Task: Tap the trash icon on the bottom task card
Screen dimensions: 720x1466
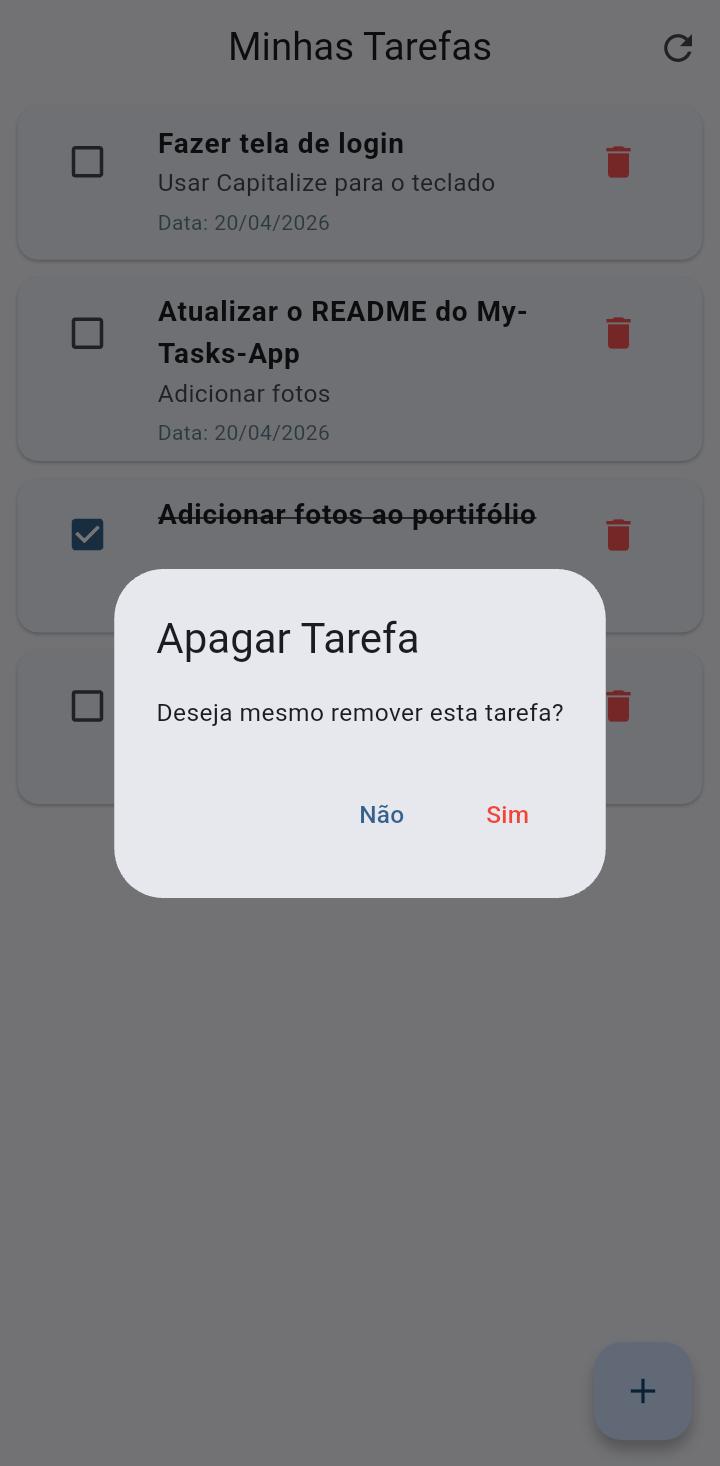Action: (618, 705)
